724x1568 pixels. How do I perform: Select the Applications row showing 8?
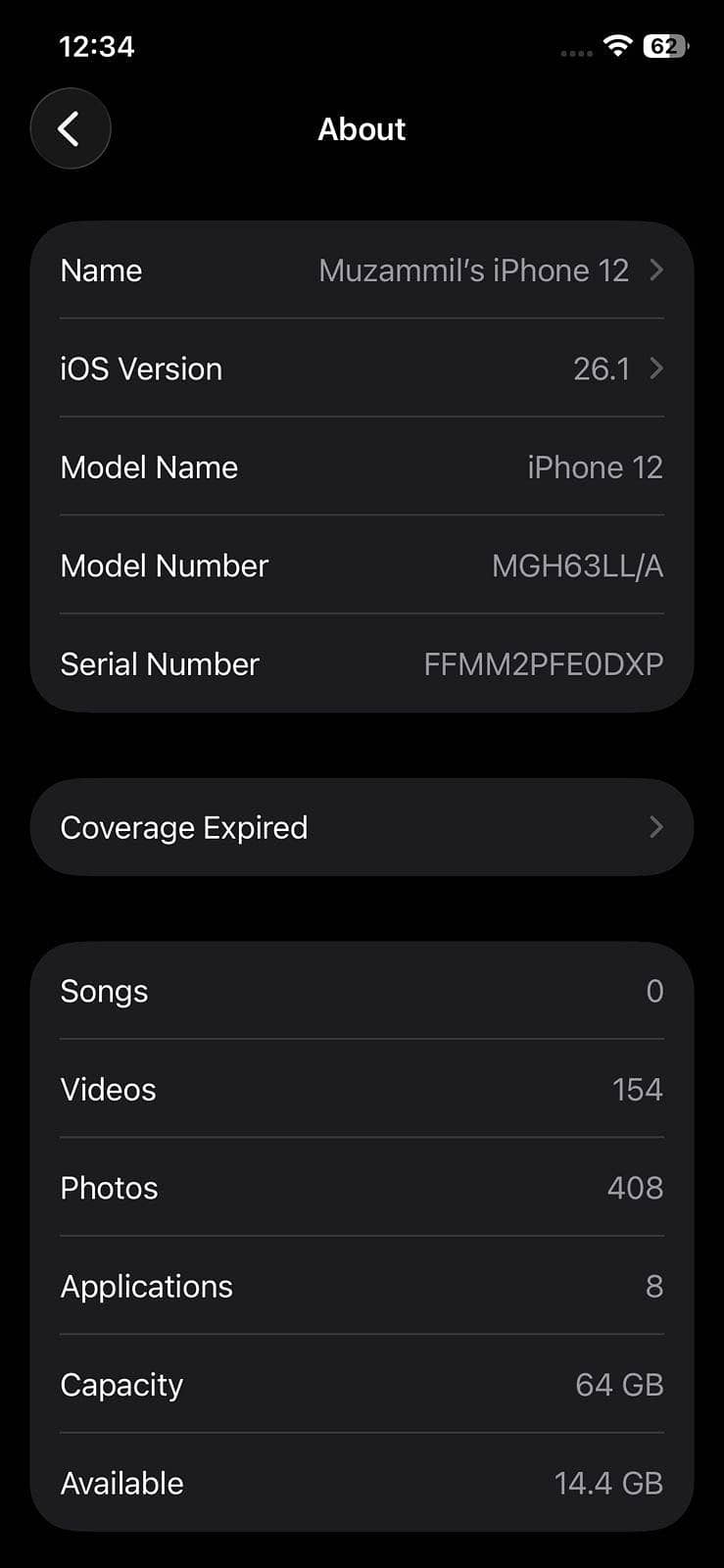[362, 1287]
